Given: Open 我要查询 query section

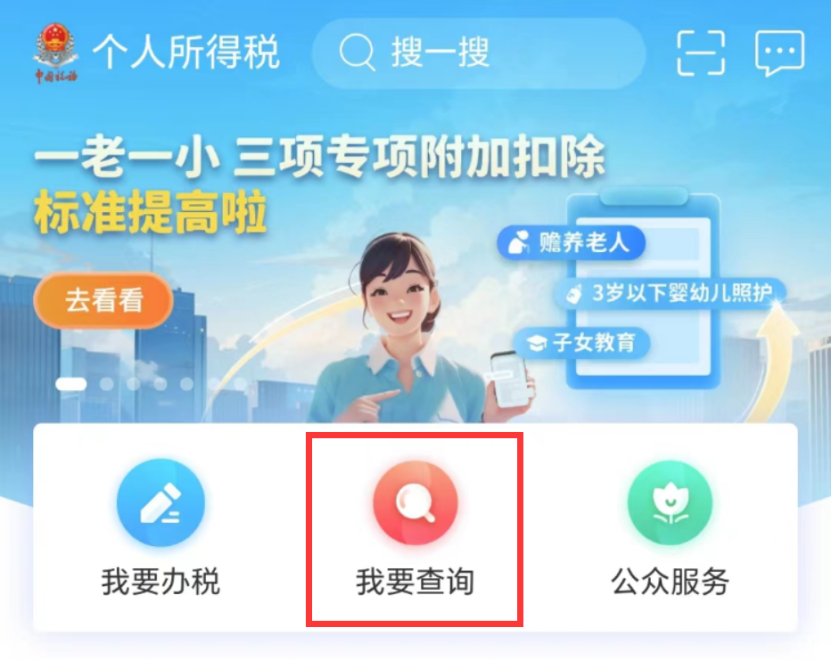Looking at the screenshot, I should [x=414, y=527].
